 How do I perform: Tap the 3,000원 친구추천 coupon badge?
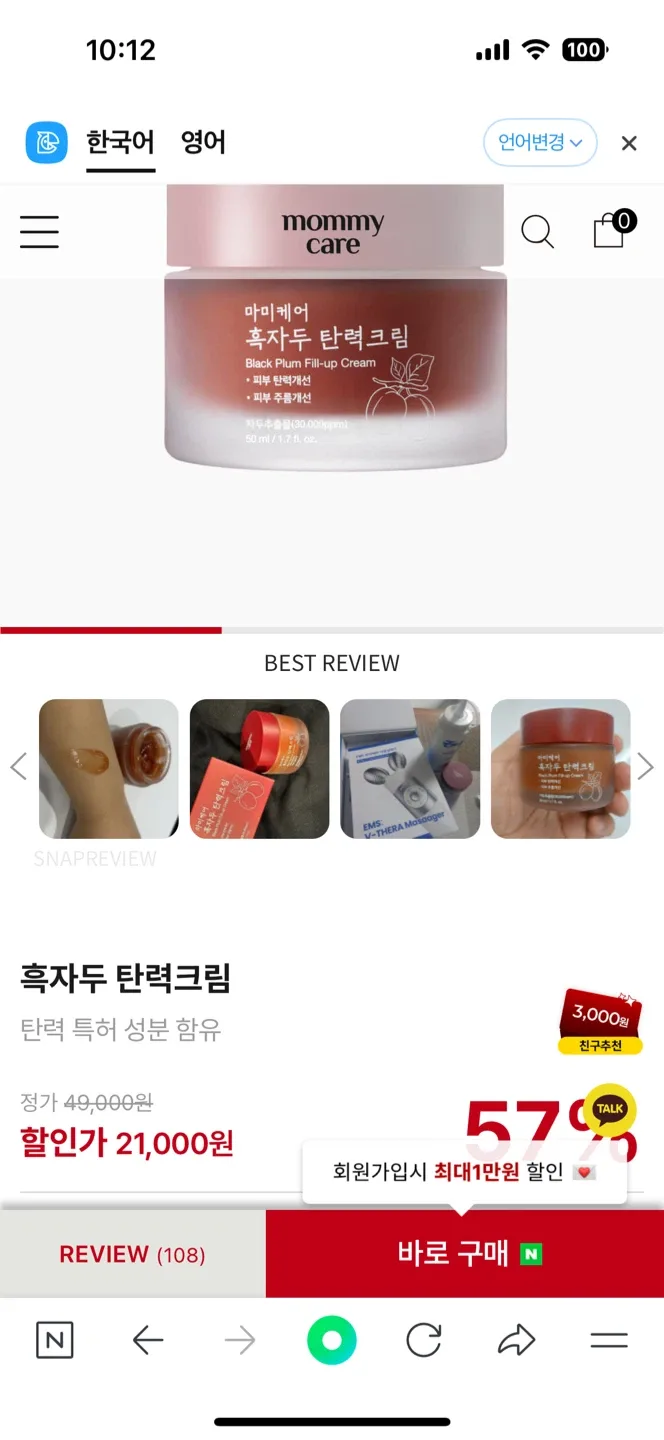point(600,1021)
